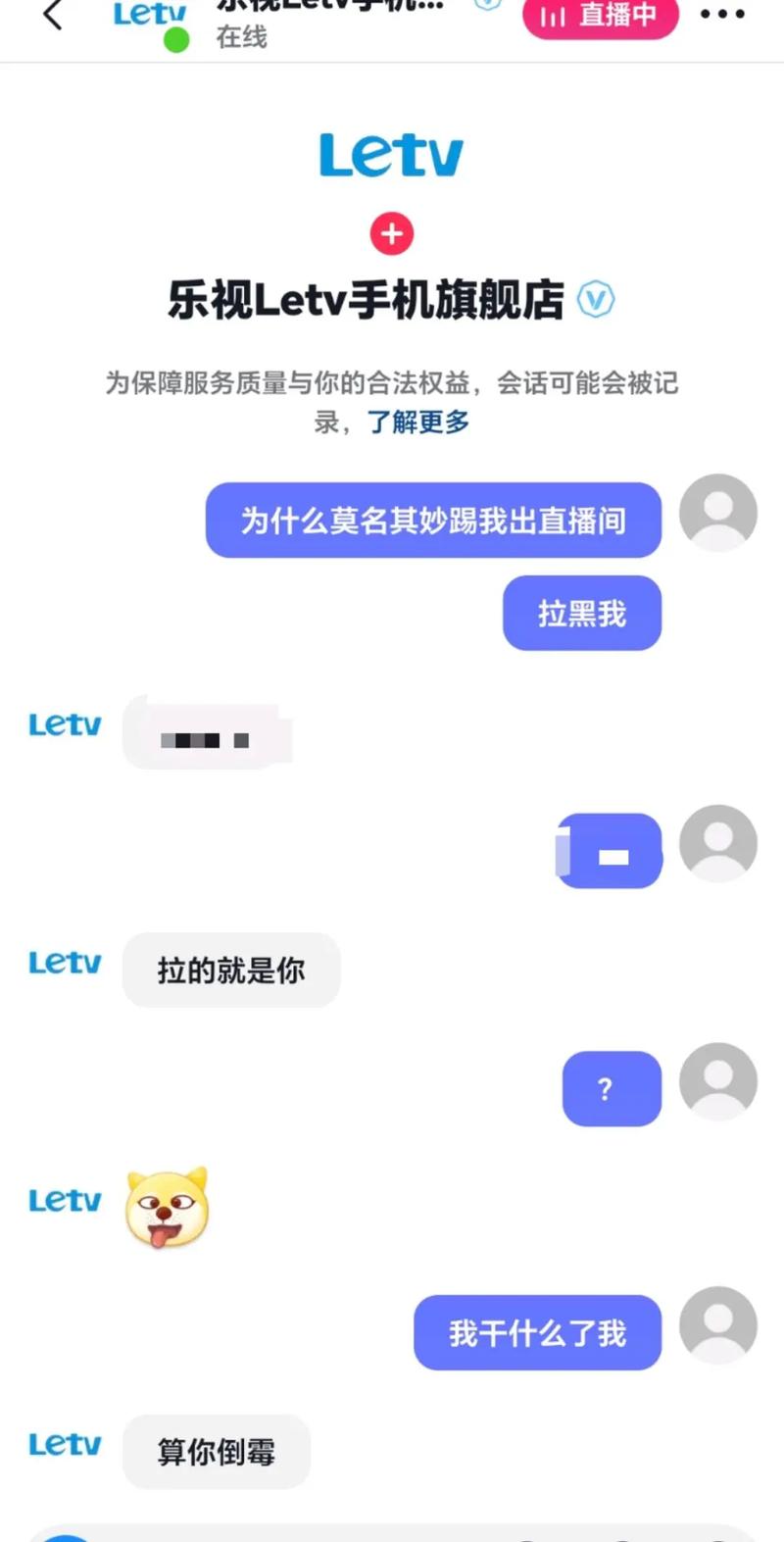Select the 拉的就是你 reply bubble
This screenshot has height=1542, width=784.
[231, 970]
